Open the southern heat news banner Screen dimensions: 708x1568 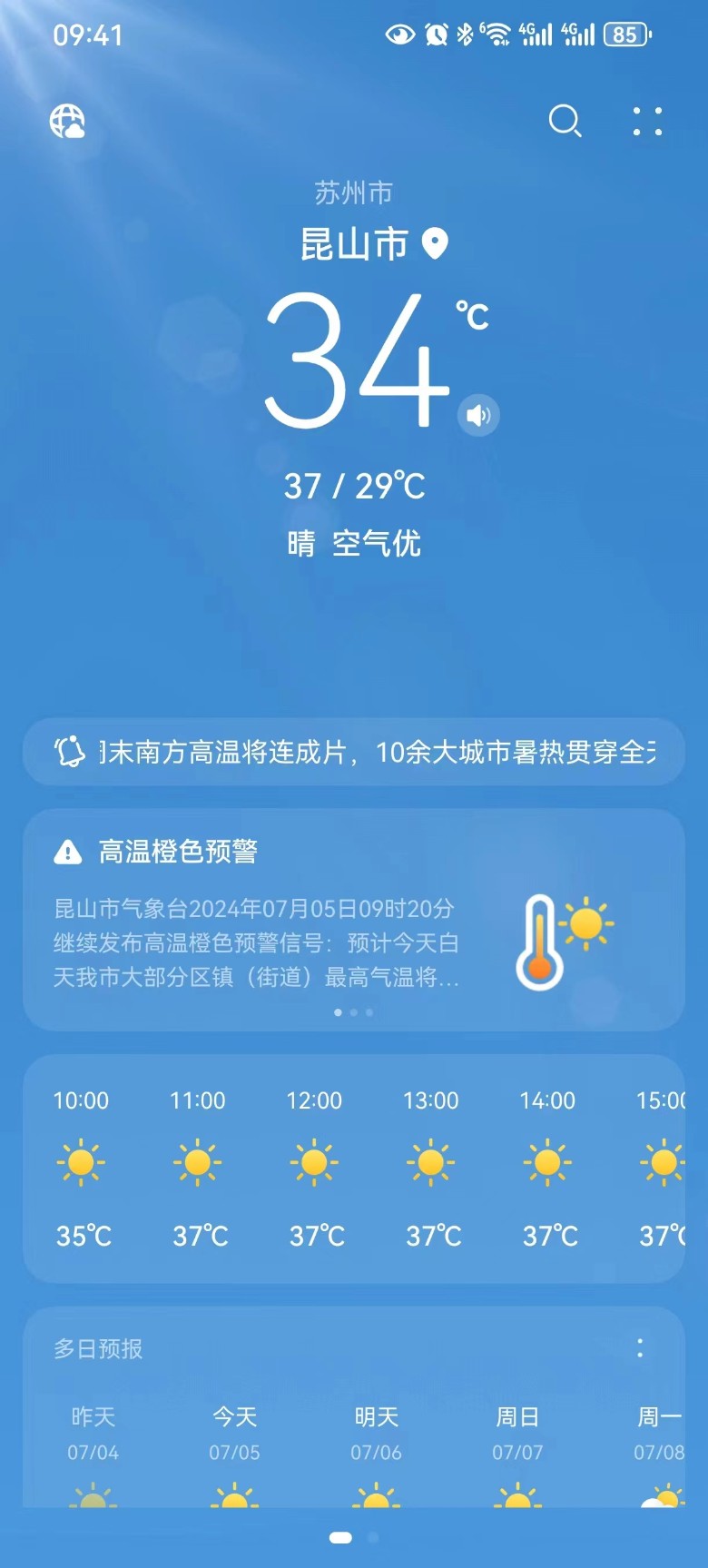pyautogui.click(x=354, y=752)
